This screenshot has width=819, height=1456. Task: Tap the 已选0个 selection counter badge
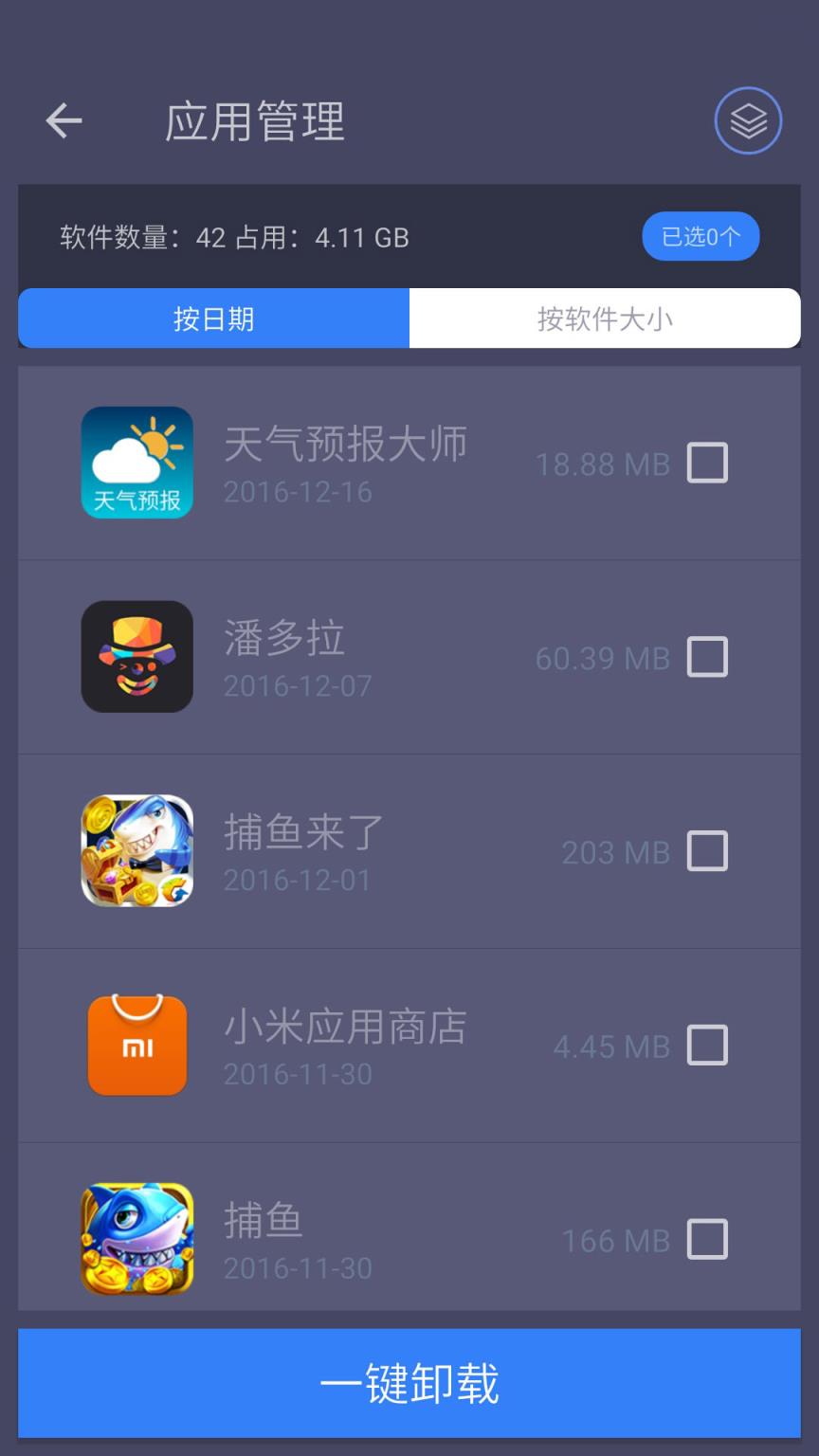(701, 236)
